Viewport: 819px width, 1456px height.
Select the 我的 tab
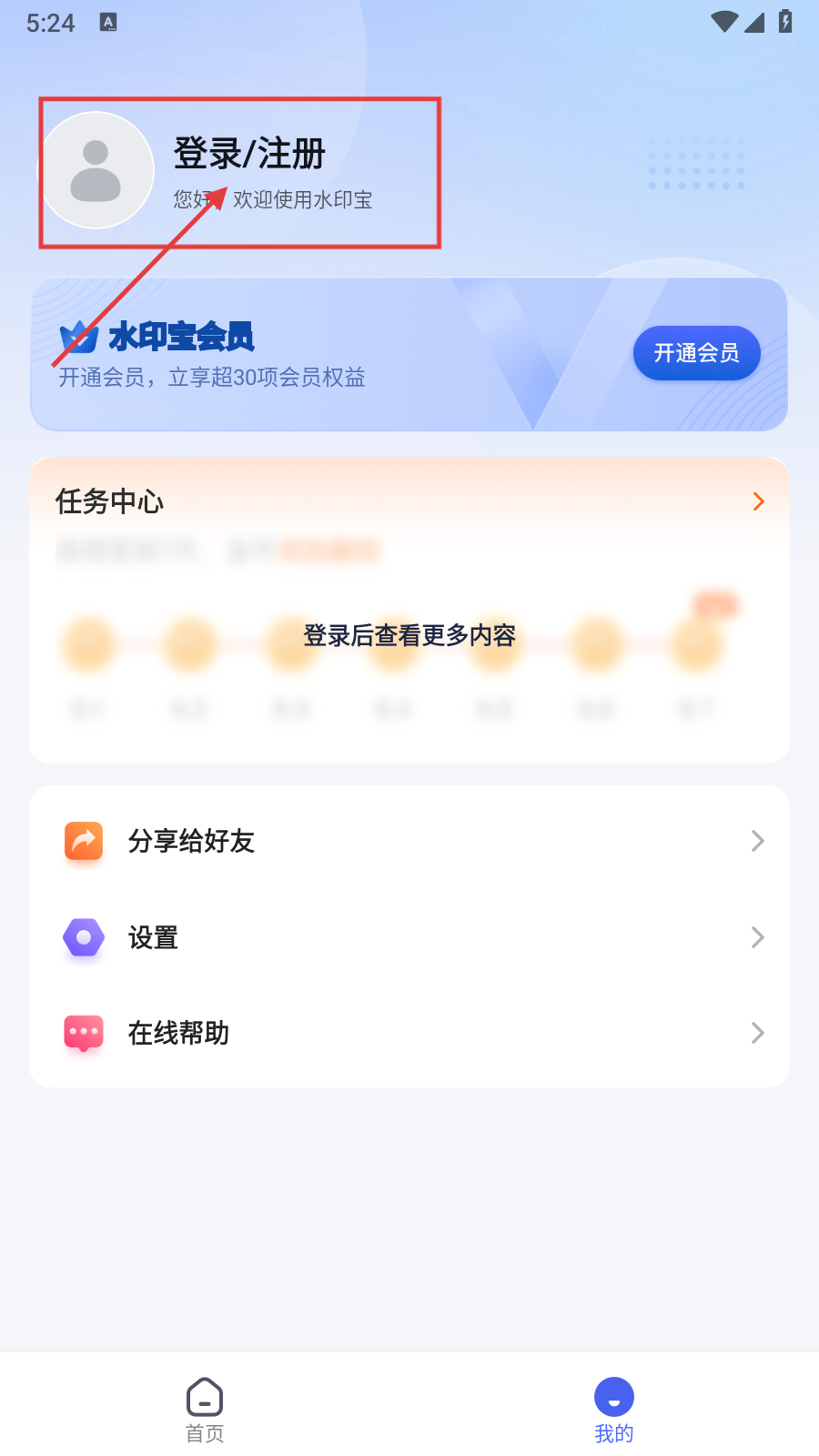[x=614, y=1410]
